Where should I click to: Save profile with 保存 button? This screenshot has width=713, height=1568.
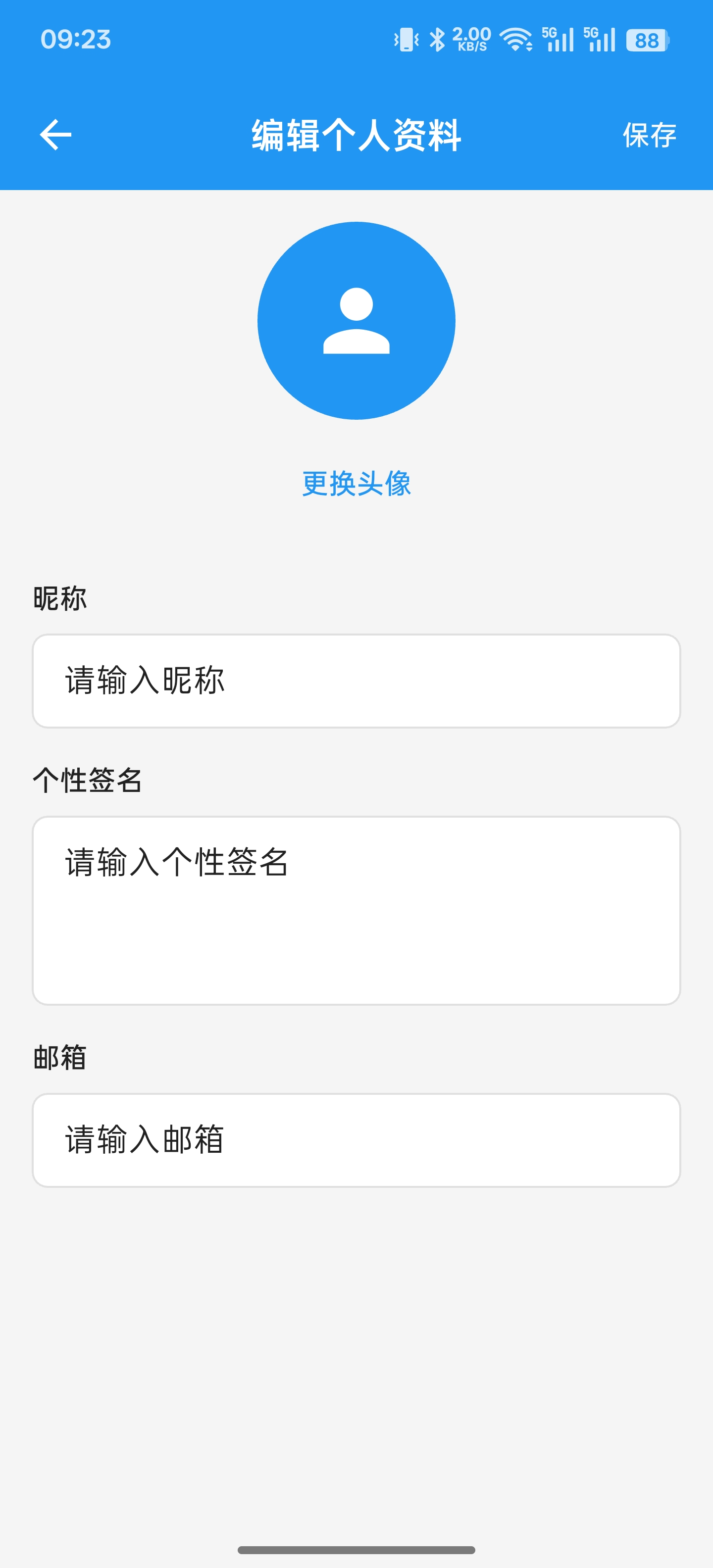coord(649,135)
